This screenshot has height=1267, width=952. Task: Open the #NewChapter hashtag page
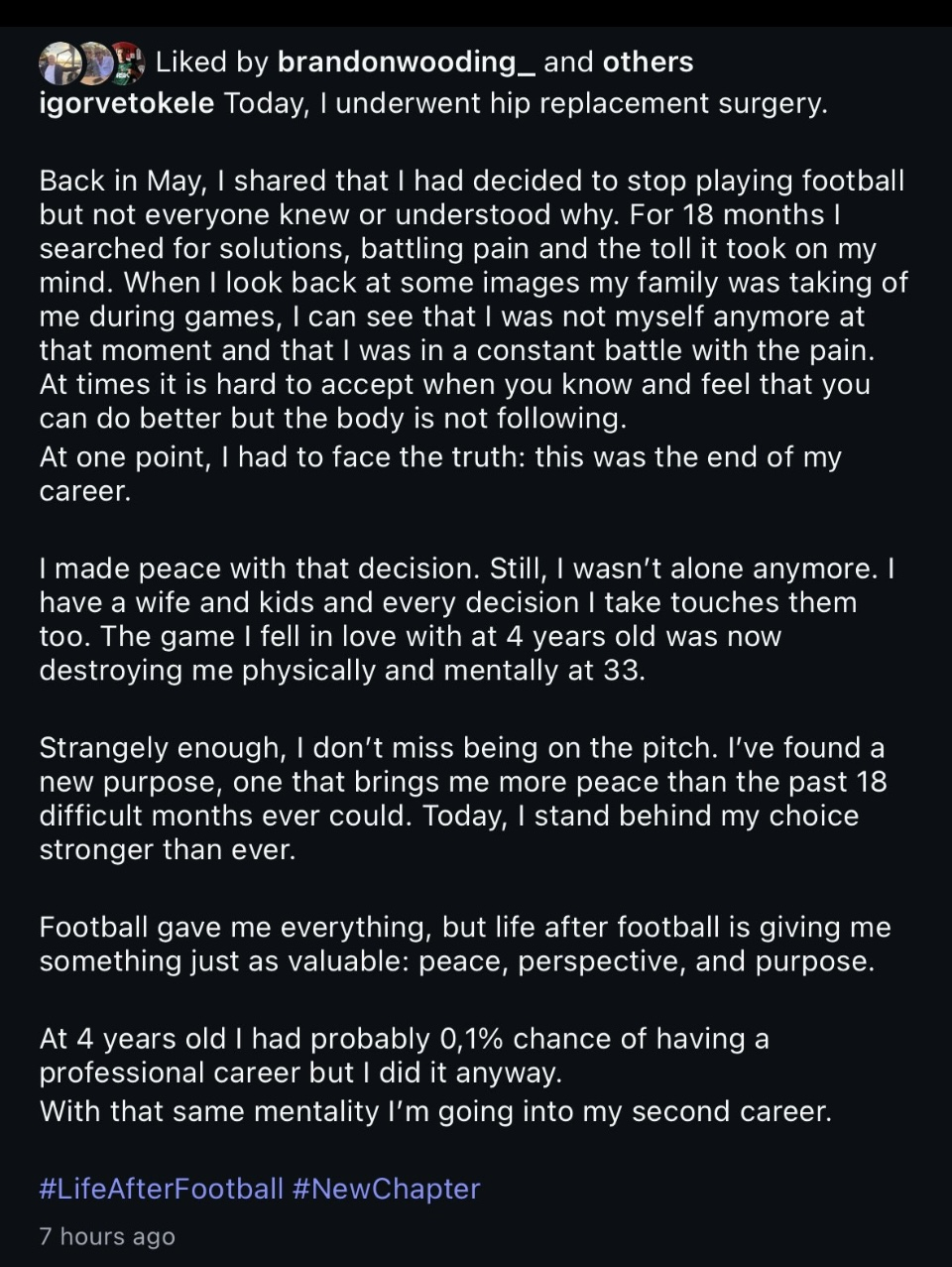pyautogui.click(x=387, y=1189)
